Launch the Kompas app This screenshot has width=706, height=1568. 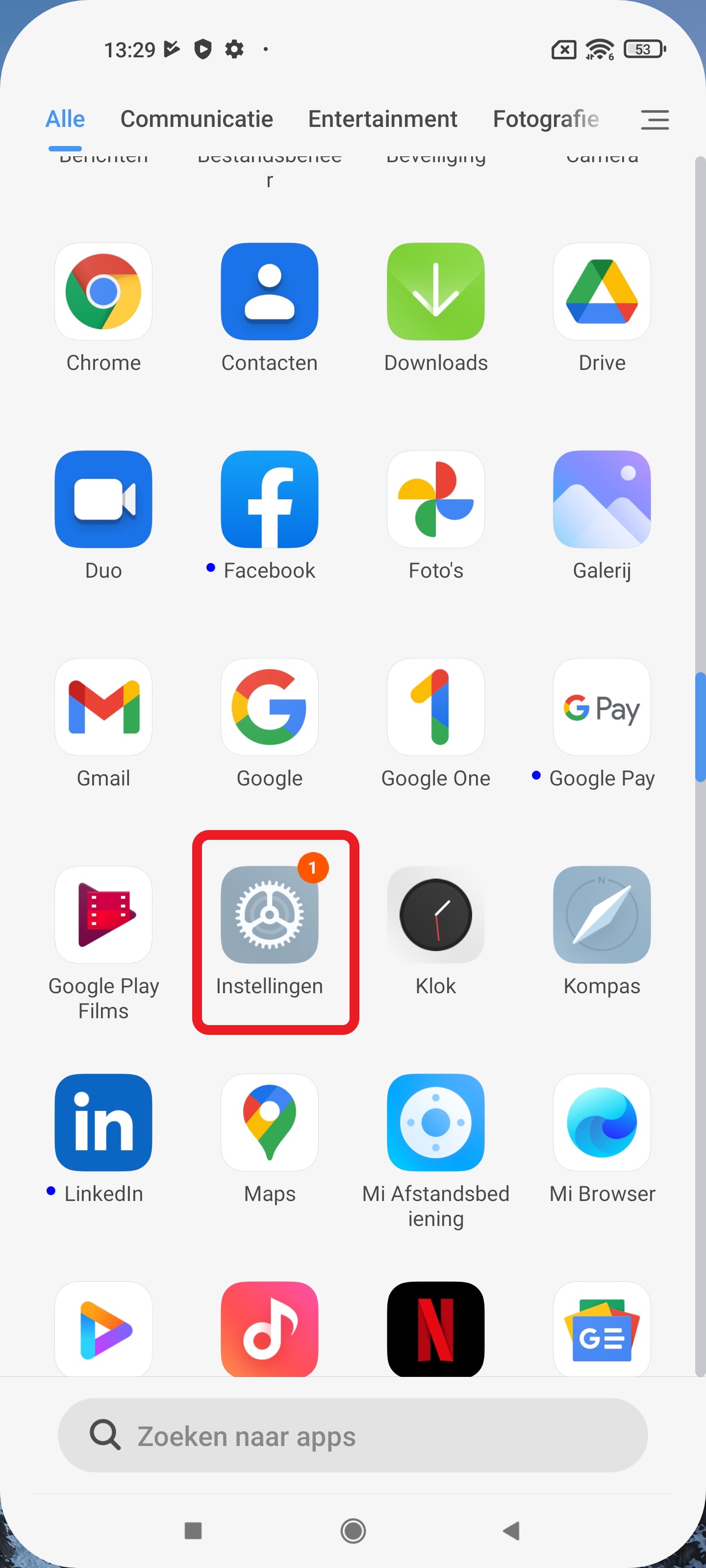[x=602, y=915]
